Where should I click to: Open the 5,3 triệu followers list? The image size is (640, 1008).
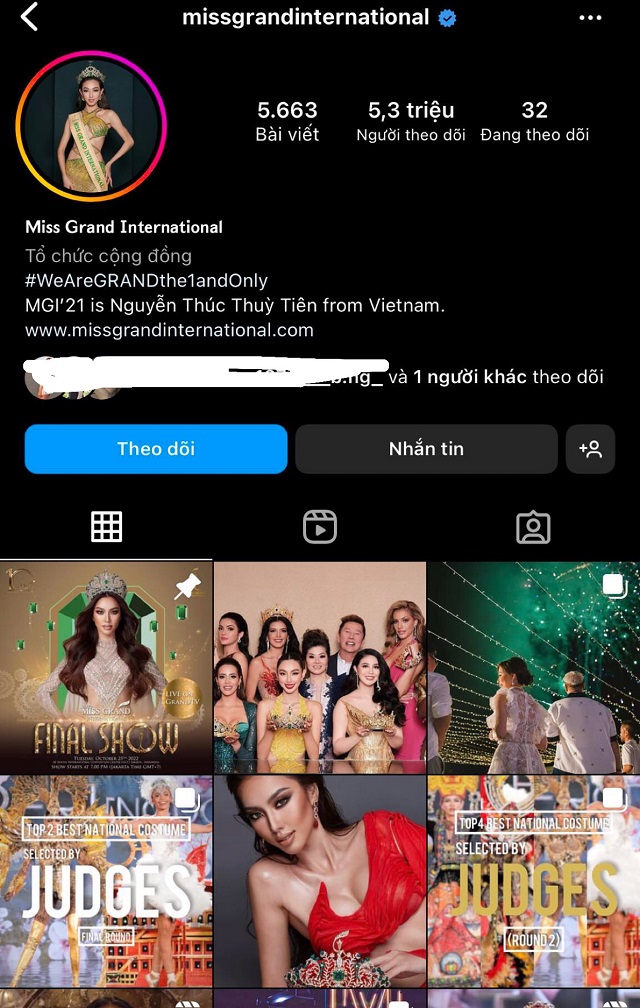[410, 121]
